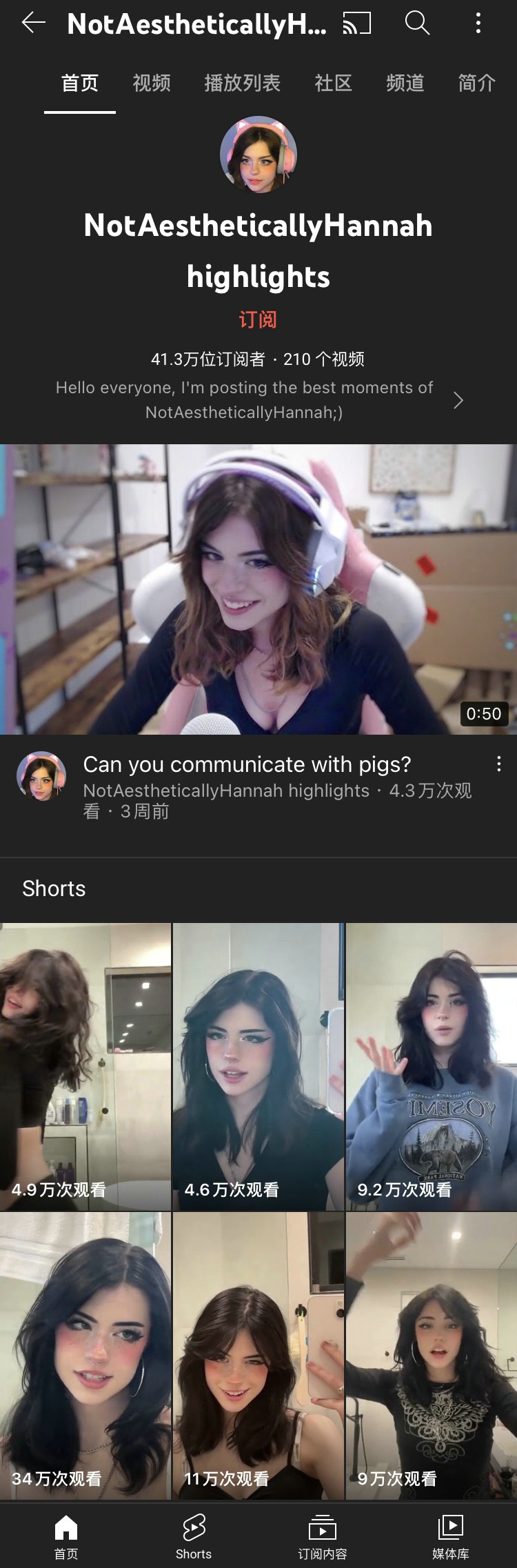Image resolution: width=517 pixels, height=1568 pixels.
Task: Open the 社区 tab
Action: 334,83
